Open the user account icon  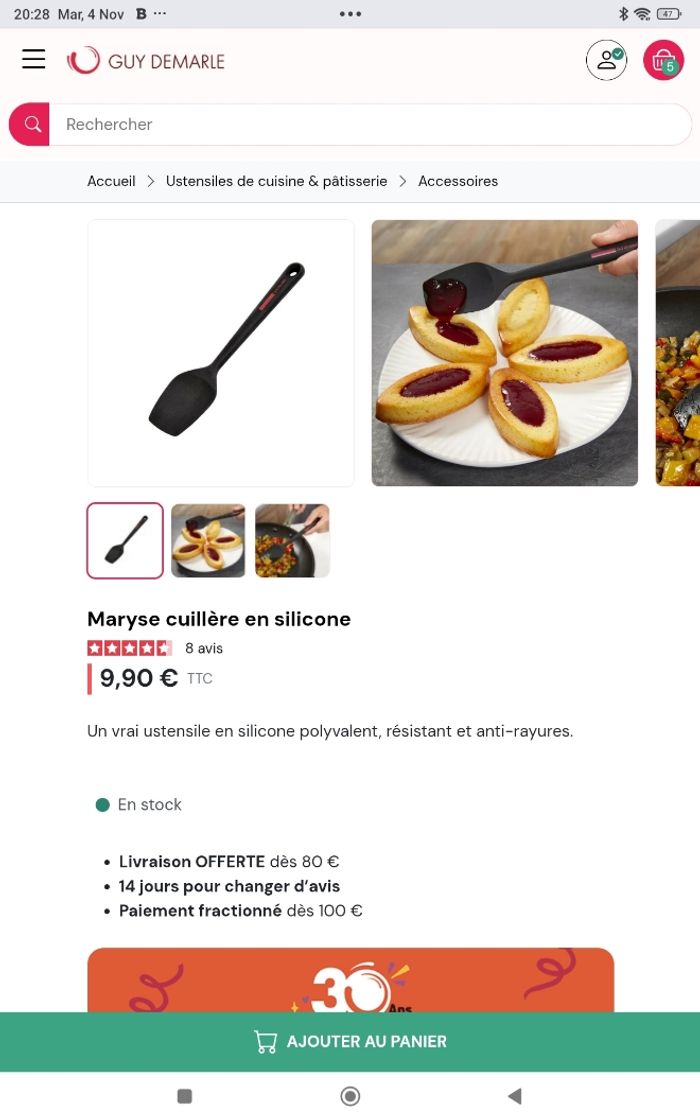point(606,60)
